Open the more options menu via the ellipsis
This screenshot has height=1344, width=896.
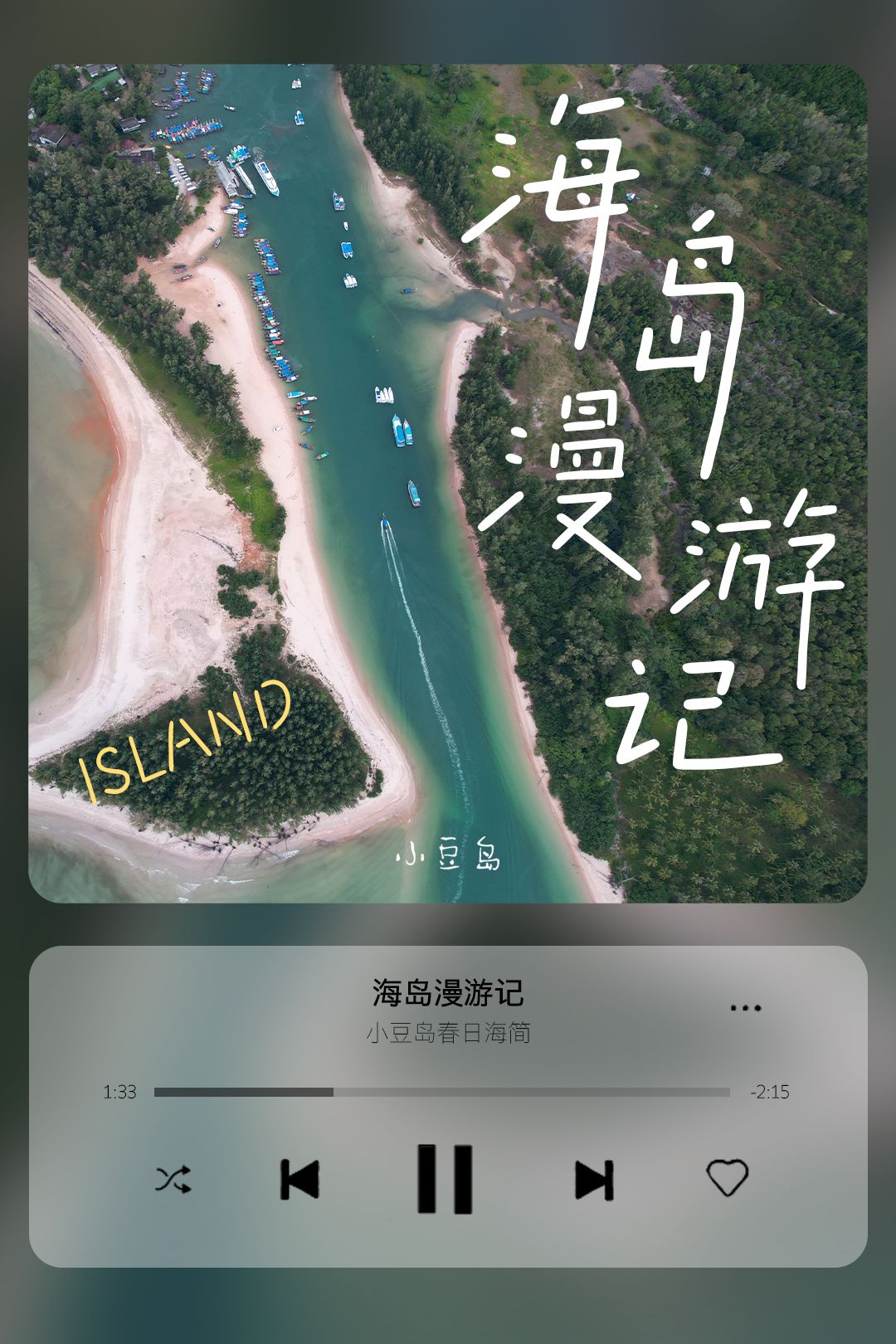[x=745, y=1006]
